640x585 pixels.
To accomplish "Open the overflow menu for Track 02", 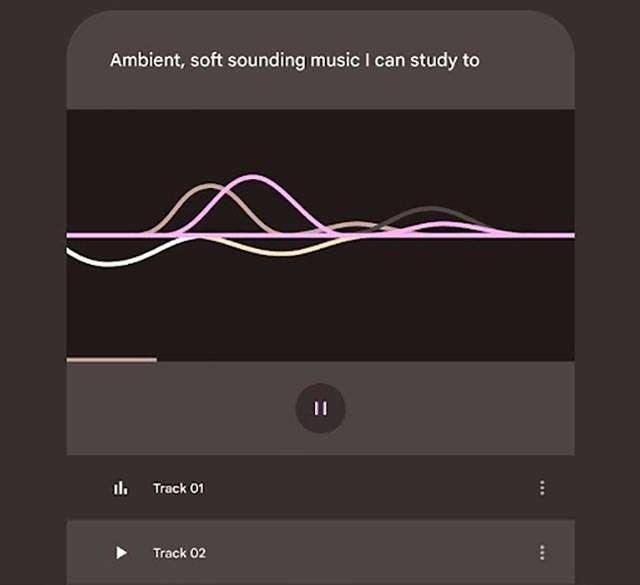I will point(542,552).
